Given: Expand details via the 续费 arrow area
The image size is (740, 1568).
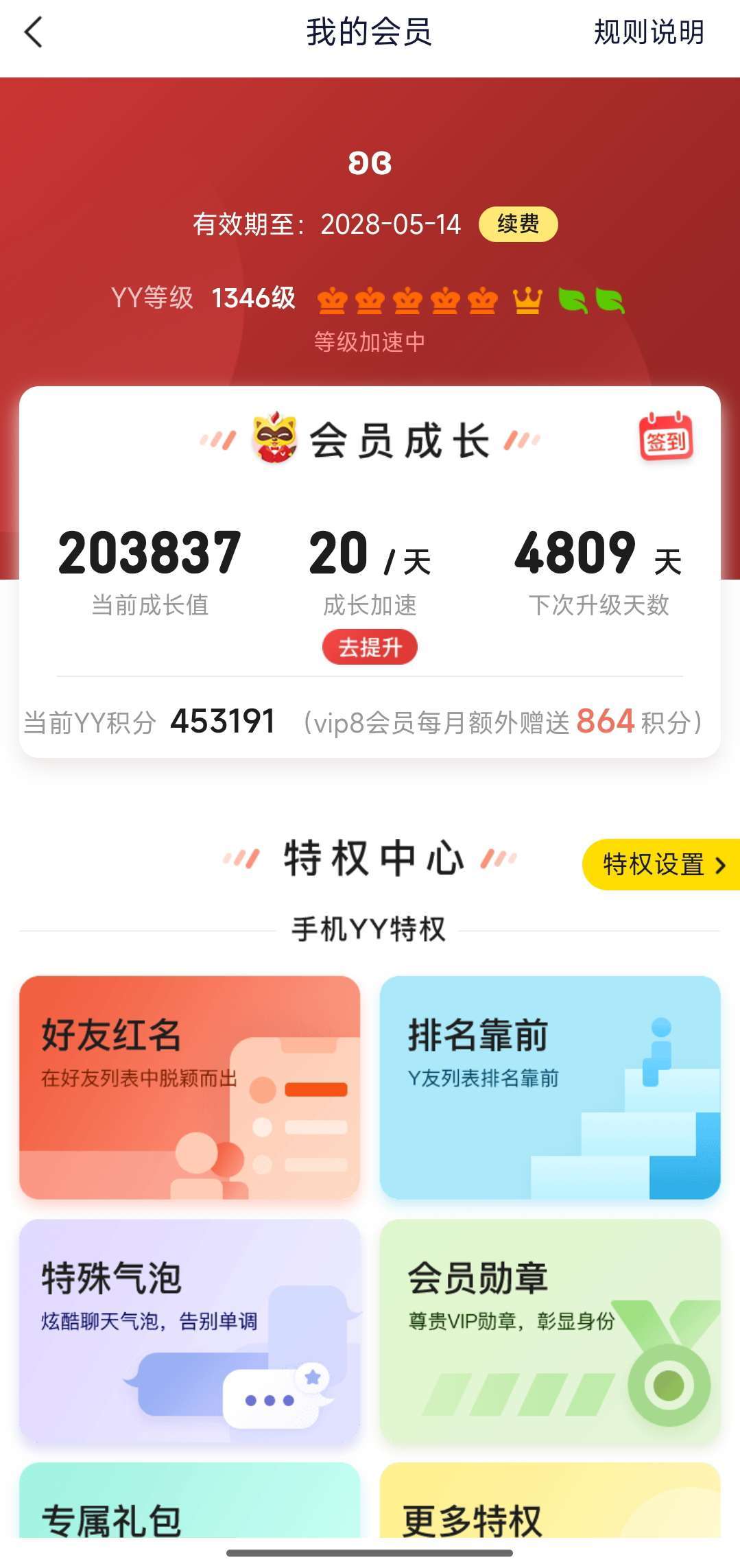Looking at the screenshot, I should pos(519,223).
